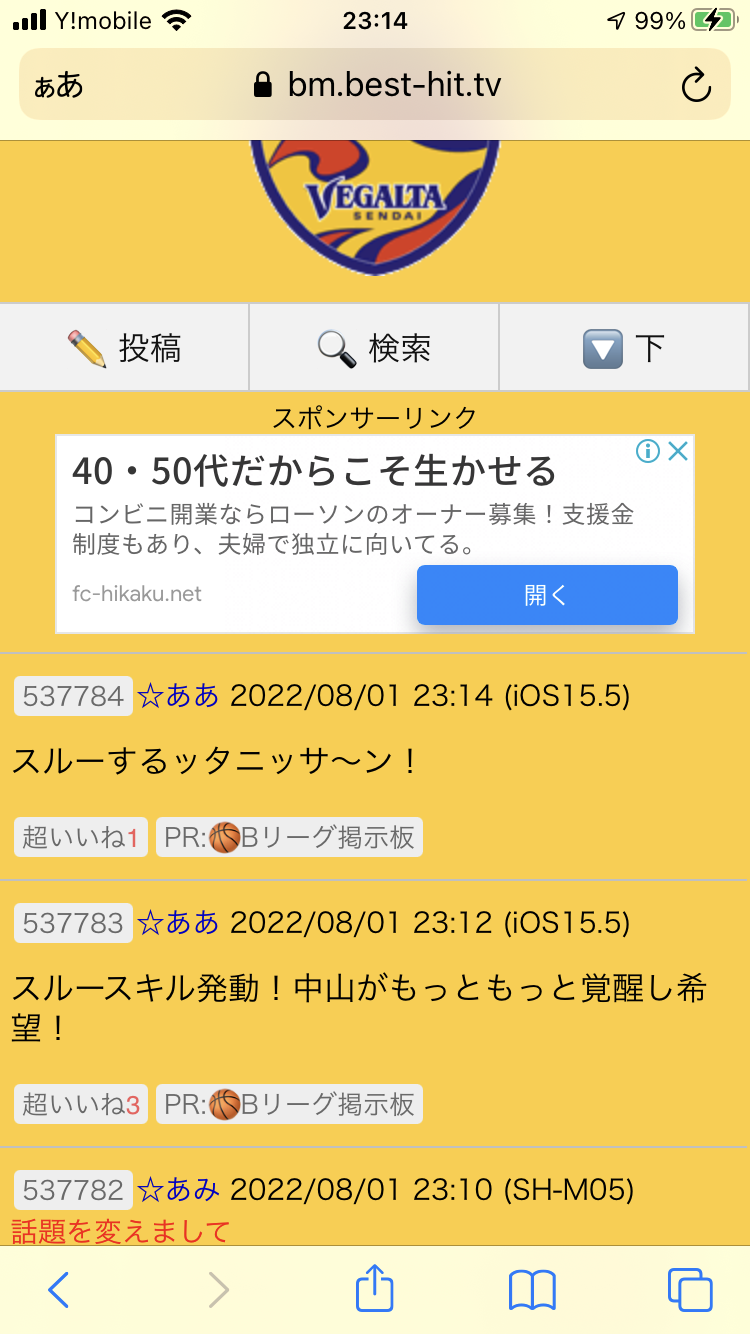Select post number 537783
This screenshot has width=750, height=1334.
point(73,922)
